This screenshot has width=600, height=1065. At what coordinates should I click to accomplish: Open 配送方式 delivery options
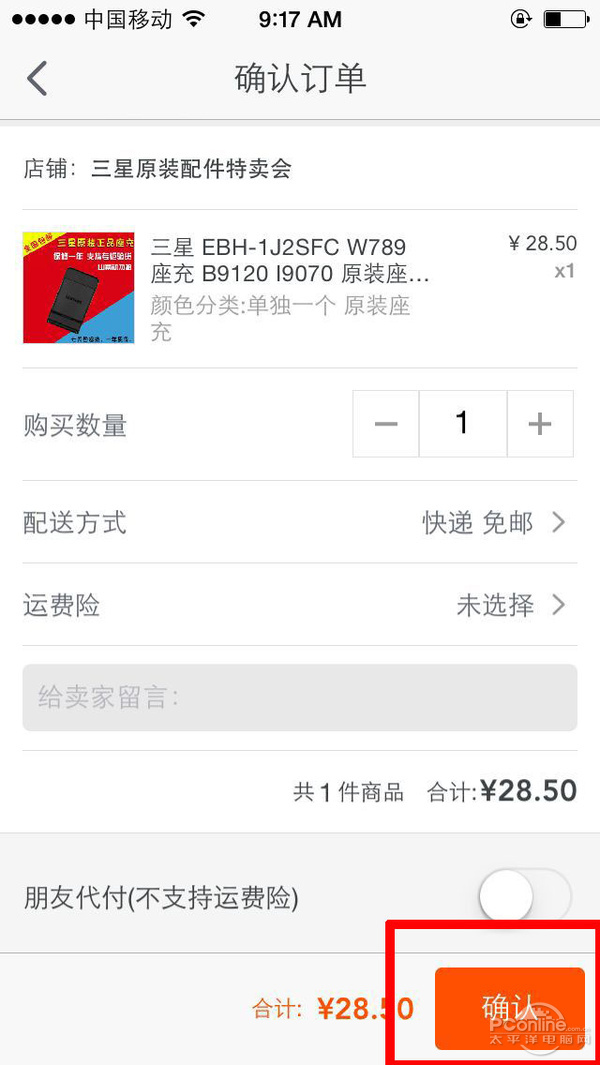pos(300,522)
